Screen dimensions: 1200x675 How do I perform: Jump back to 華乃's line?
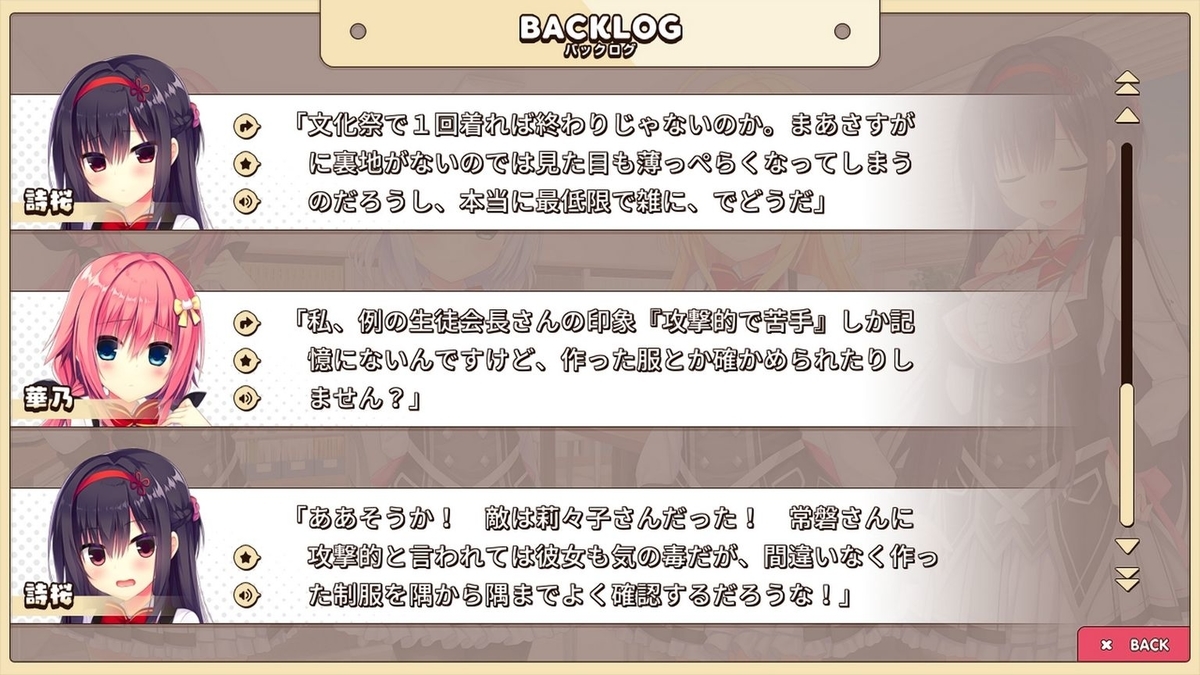(x=246, y=323)
